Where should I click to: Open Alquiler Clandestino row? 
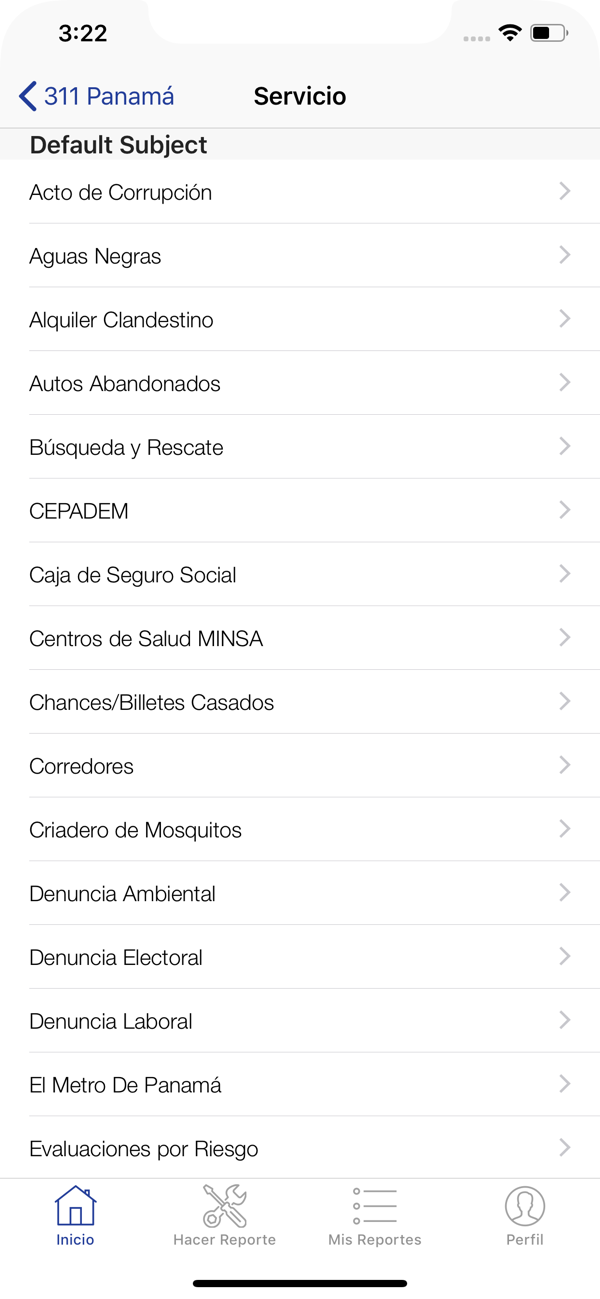[x=300, y=320]
